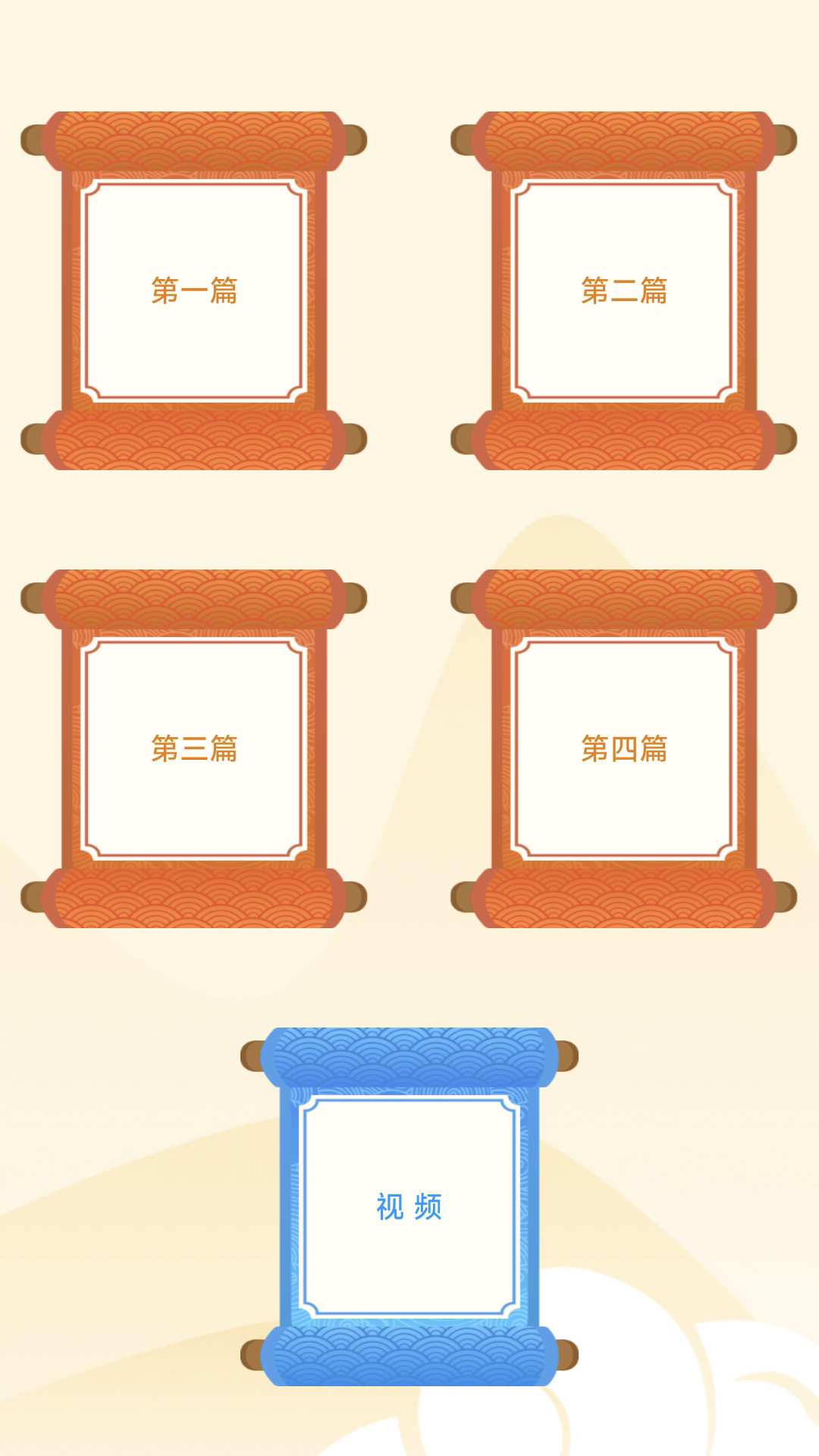The width and height of the screenshot is (819, 1456).
Task: View the 第四篇 chapter scroll
Action: point(623,748)
